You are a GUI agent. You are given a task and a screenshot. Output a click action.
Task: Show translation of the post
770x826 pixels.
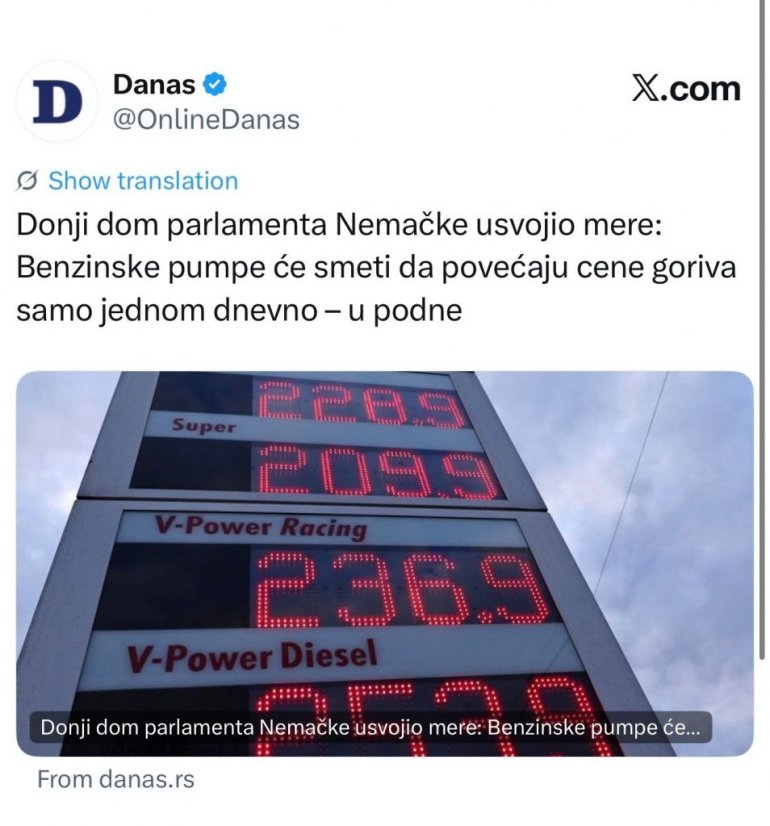click(x=142, y=181)
